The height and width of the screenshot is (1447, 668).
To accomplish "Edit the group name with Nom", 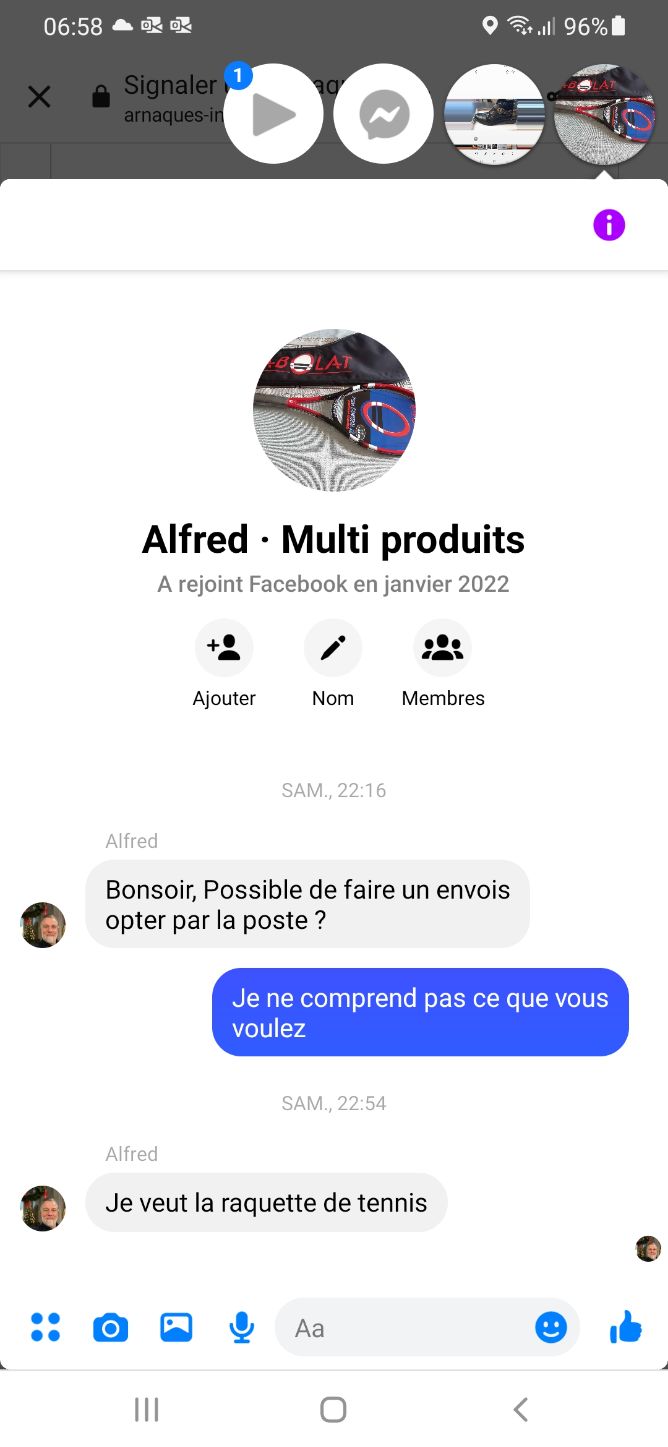I will coord(333,648).
